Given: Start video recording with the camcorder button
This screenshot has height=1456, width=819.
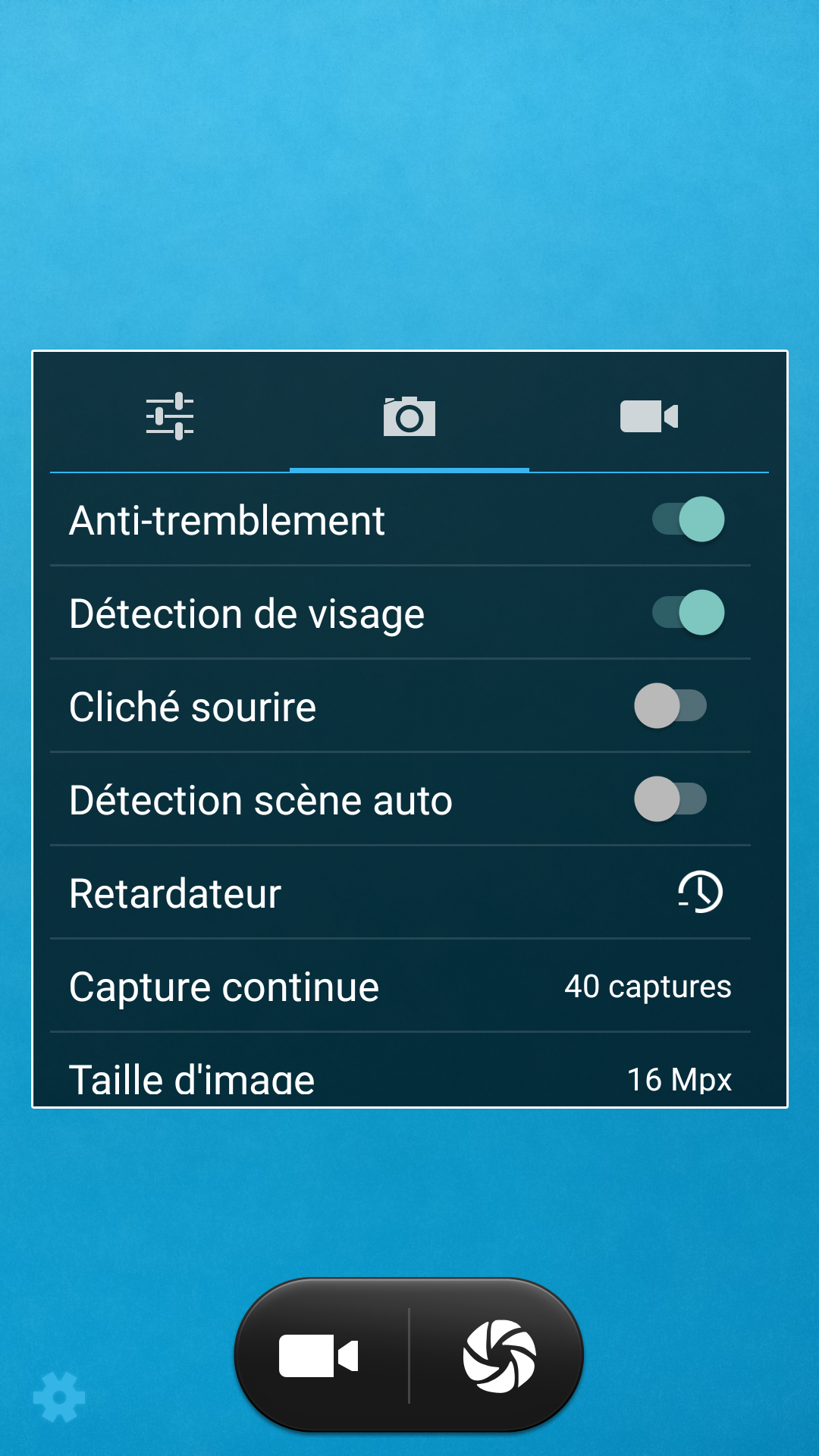Looking at the screenshot, I should pos(318,1356).
